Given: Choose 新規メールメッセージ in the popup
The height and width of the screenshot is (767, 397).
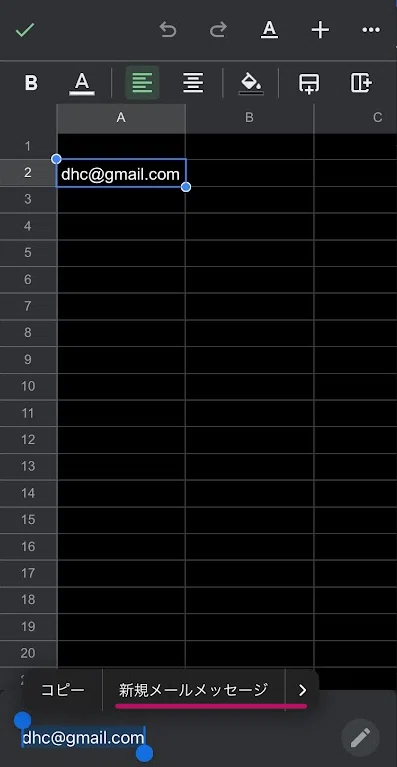Looking at the screenshot, I should click(194, 690).
